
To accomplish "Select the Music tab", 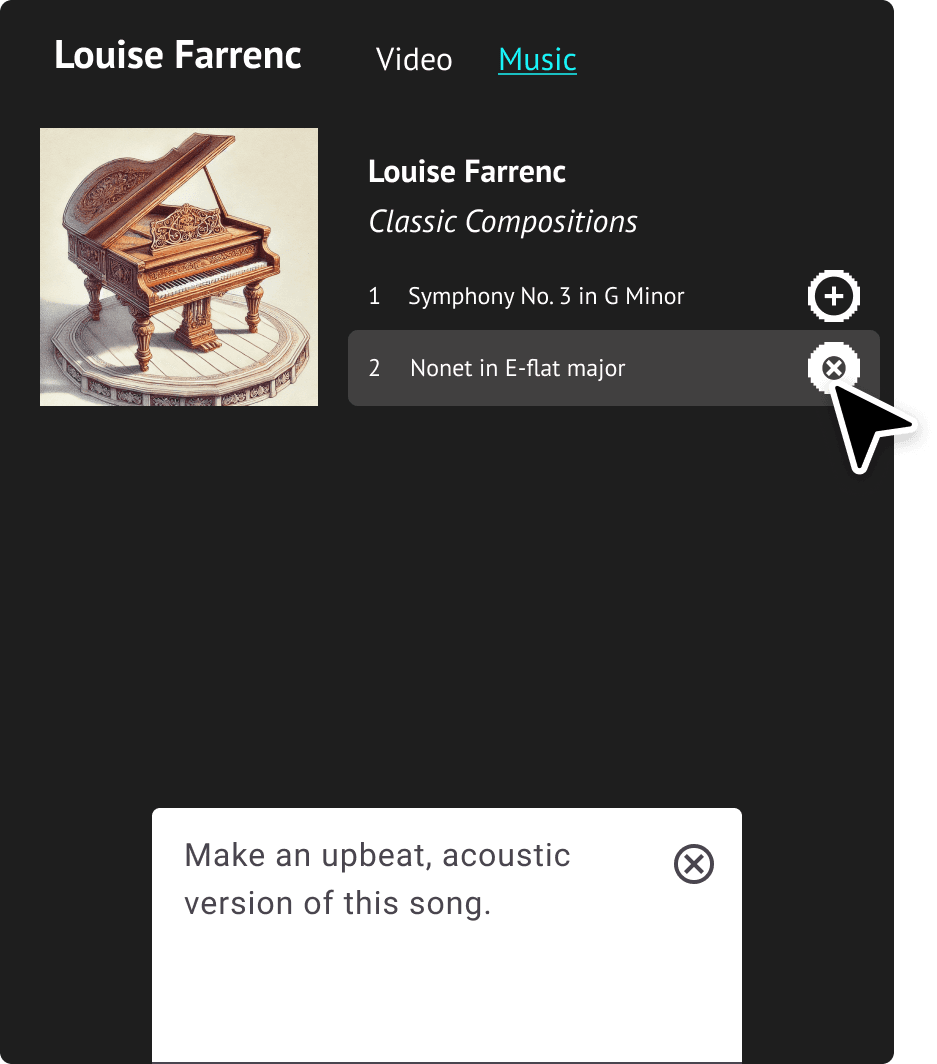I will [537, 60].
